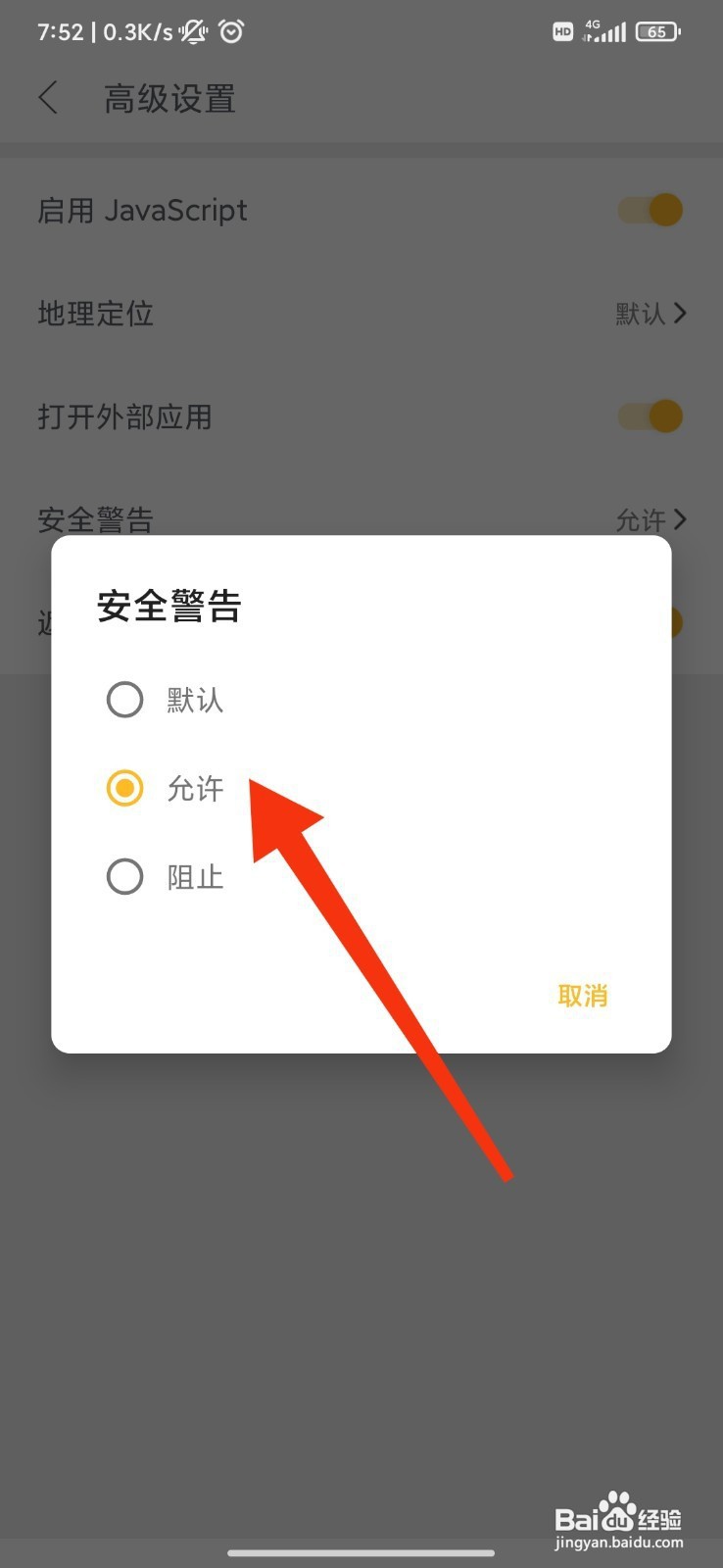The height and width of the screenshot is (1568, 723).
Task: Expand the 安全警告 options row
Action: (361, 519)
